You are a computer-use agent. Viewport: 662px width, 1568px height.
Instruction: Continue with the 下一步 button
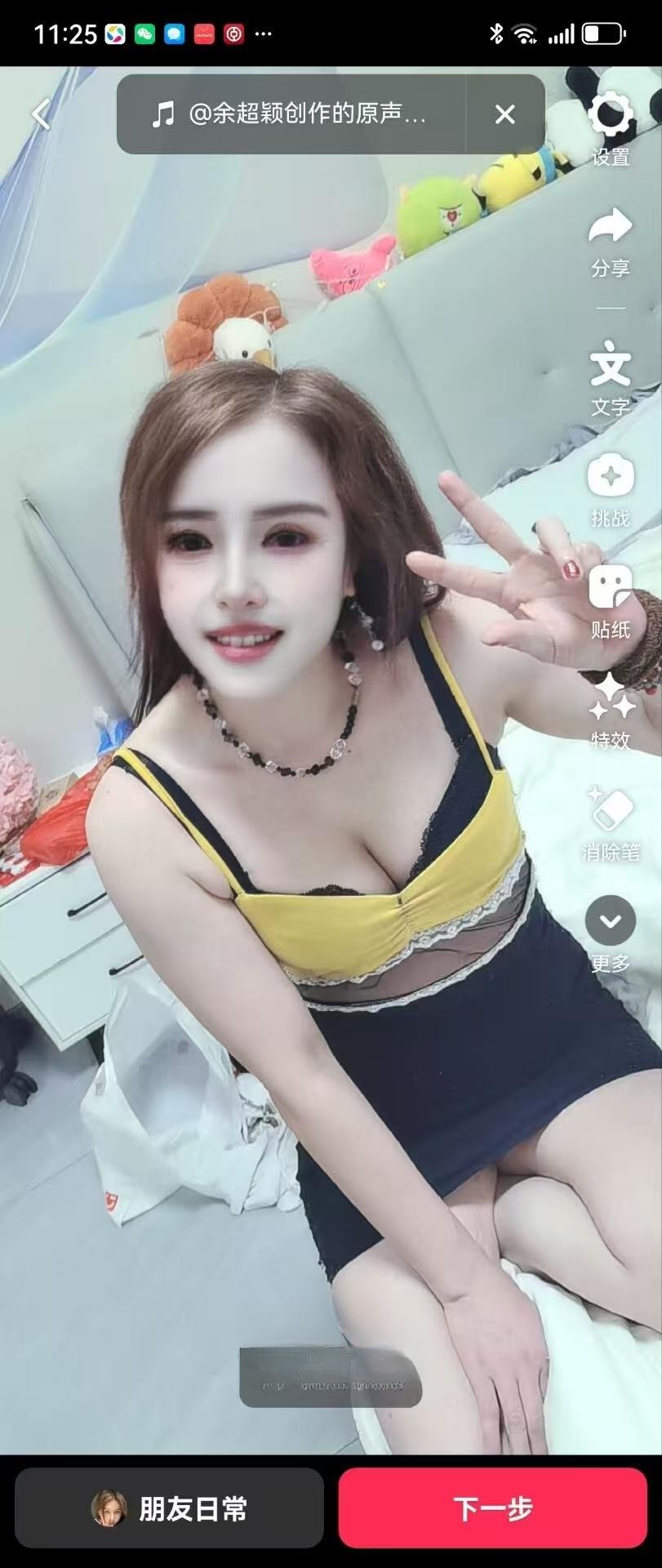492,1508
